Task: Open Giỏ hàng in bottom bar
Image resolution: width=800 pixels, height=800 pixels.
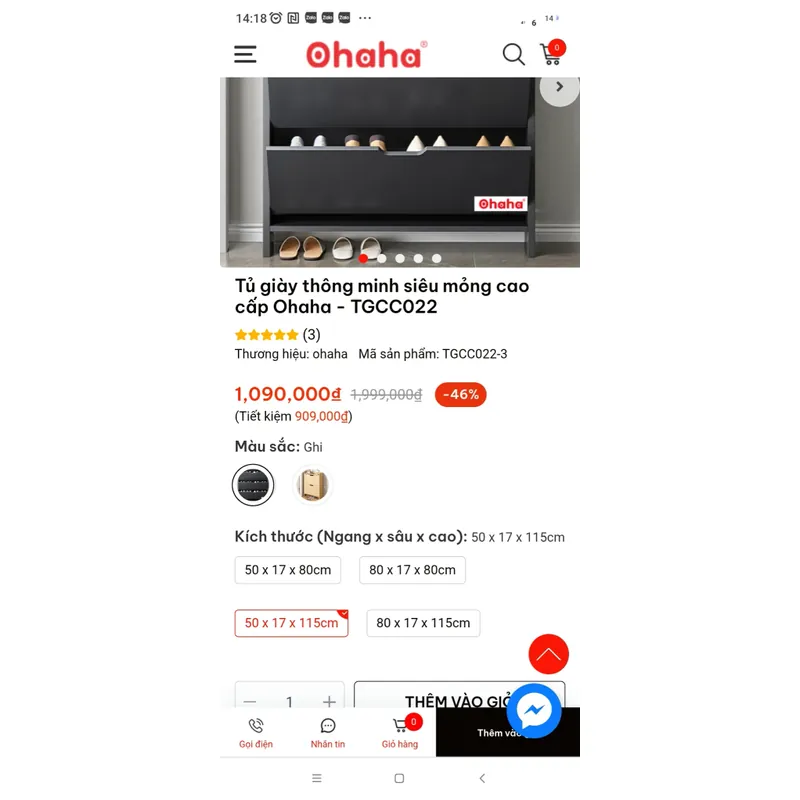Action: [x=400, y=733]
